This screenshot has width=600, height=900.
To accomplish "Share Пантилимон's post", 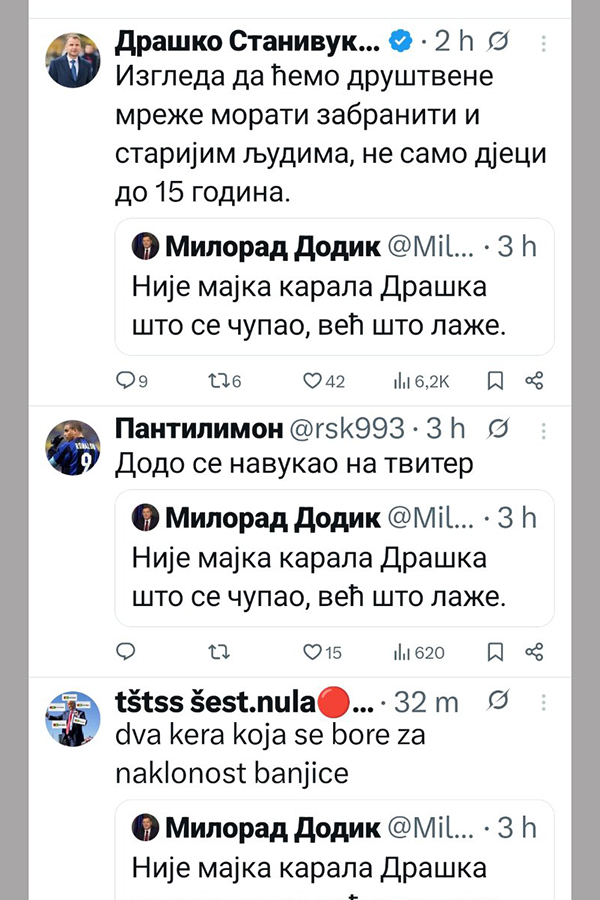I will click(x=534, y=652).
